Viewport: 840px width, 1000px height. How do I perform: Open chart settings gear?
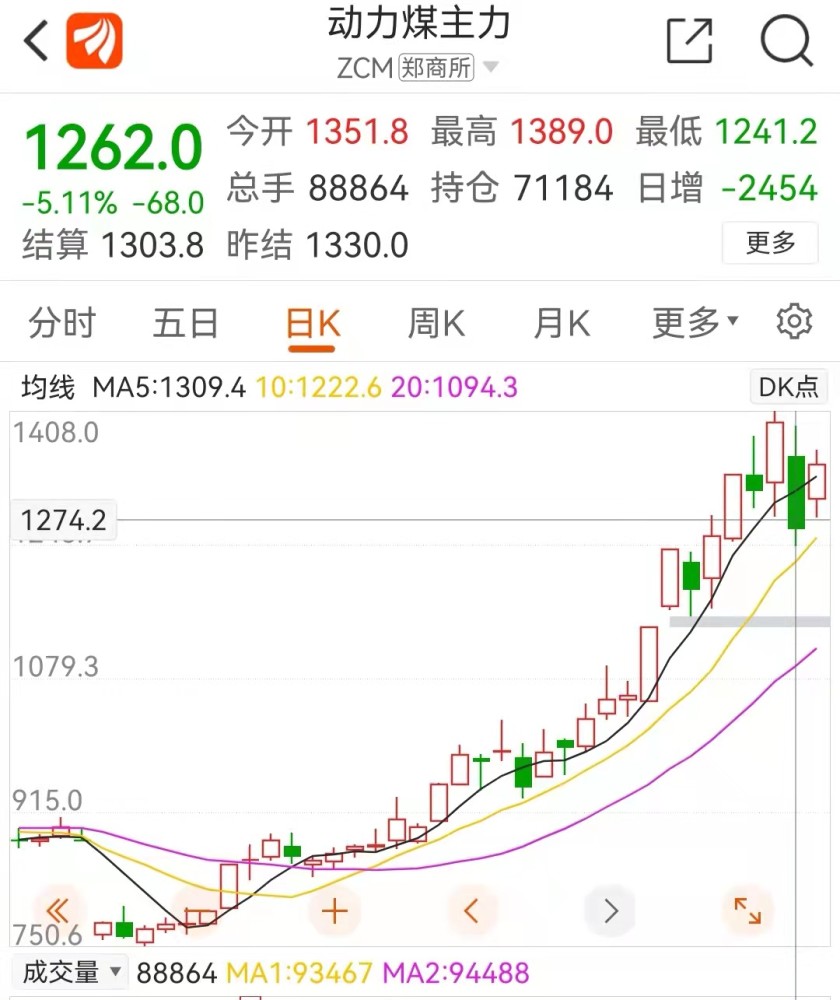pyautogui.click(x=794, y=322)
